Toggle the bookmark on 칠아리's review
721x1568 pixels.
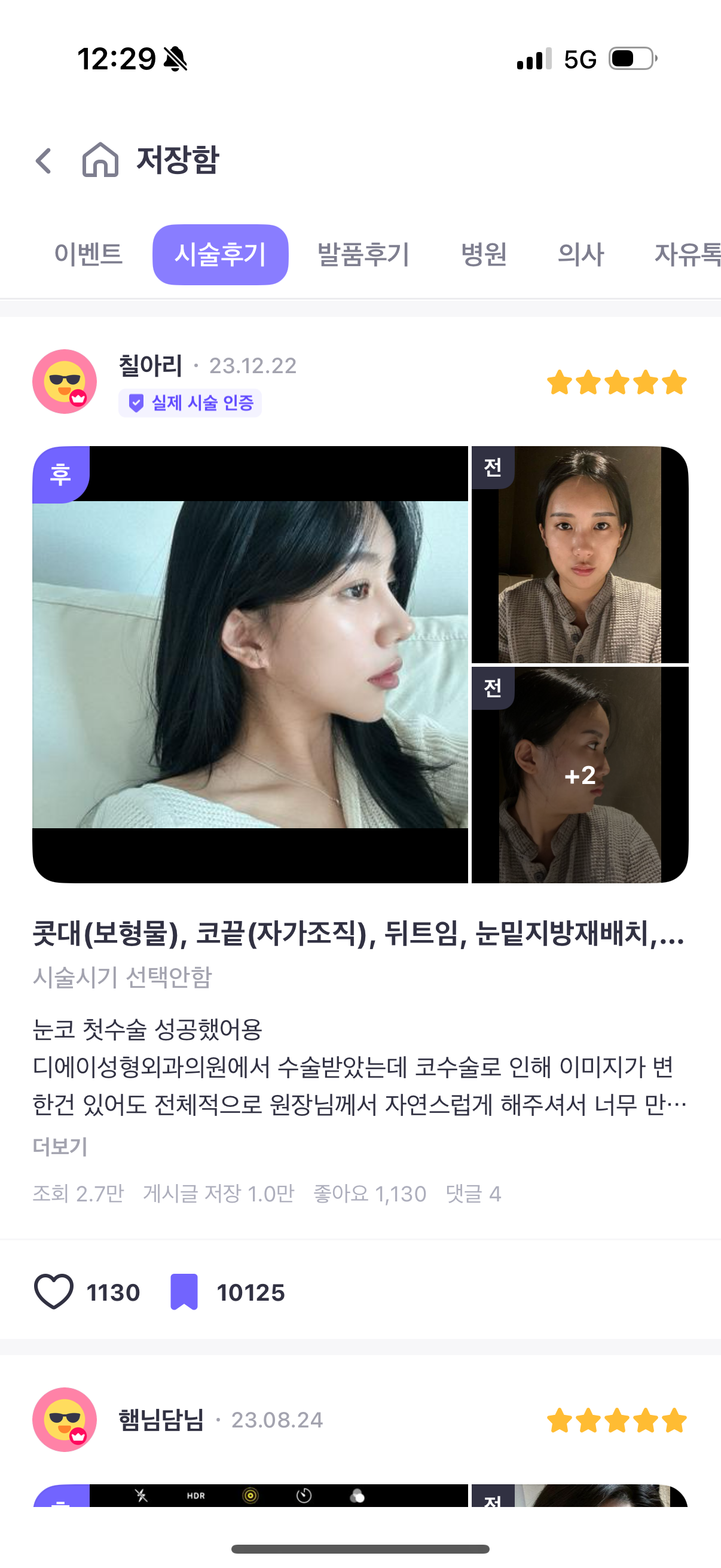point(184,1292)
